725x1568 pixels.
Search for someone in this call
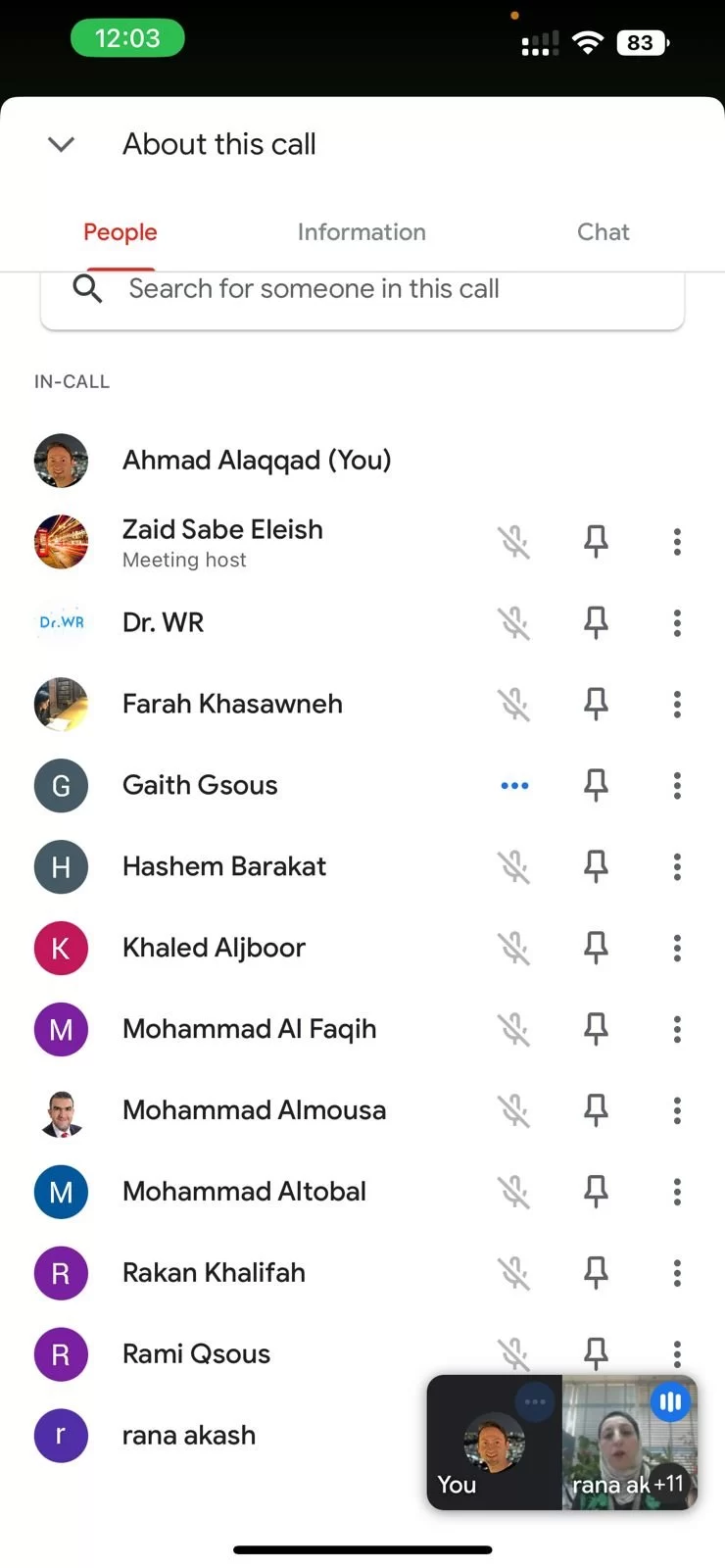tap(362, 294)
